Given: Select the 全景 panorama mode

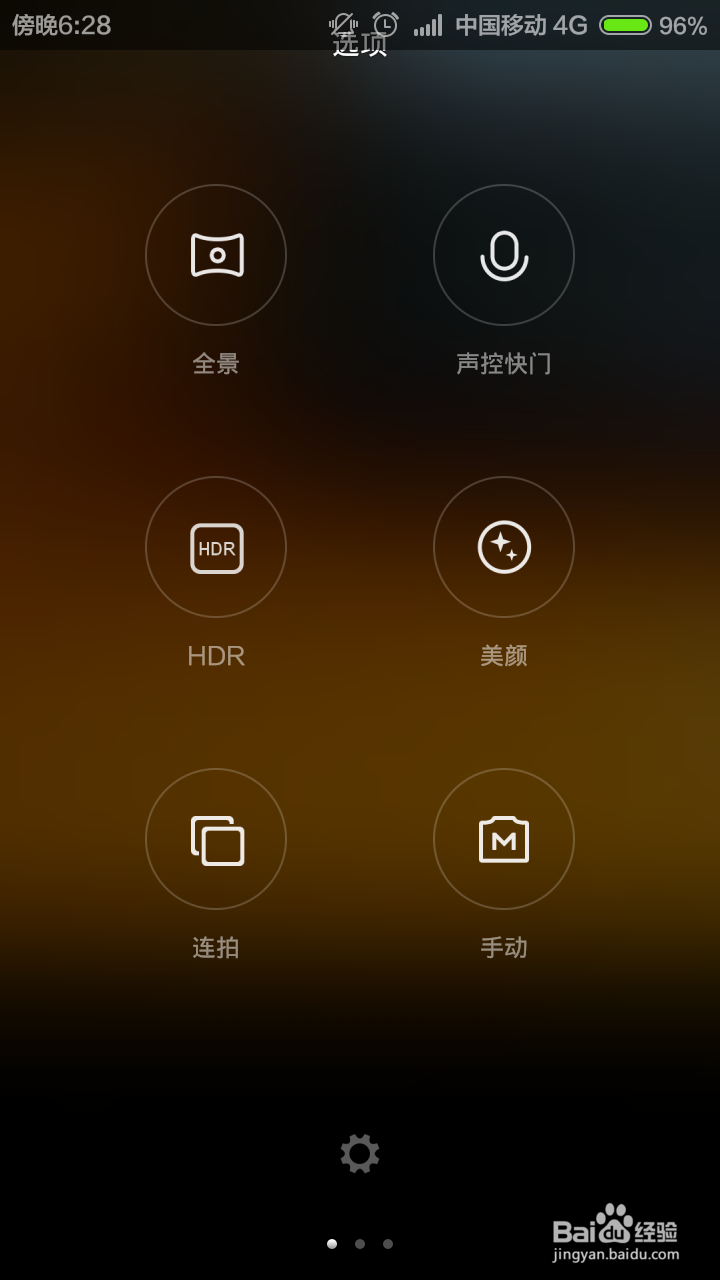Looking at the screenshot, I should point(216,255).
